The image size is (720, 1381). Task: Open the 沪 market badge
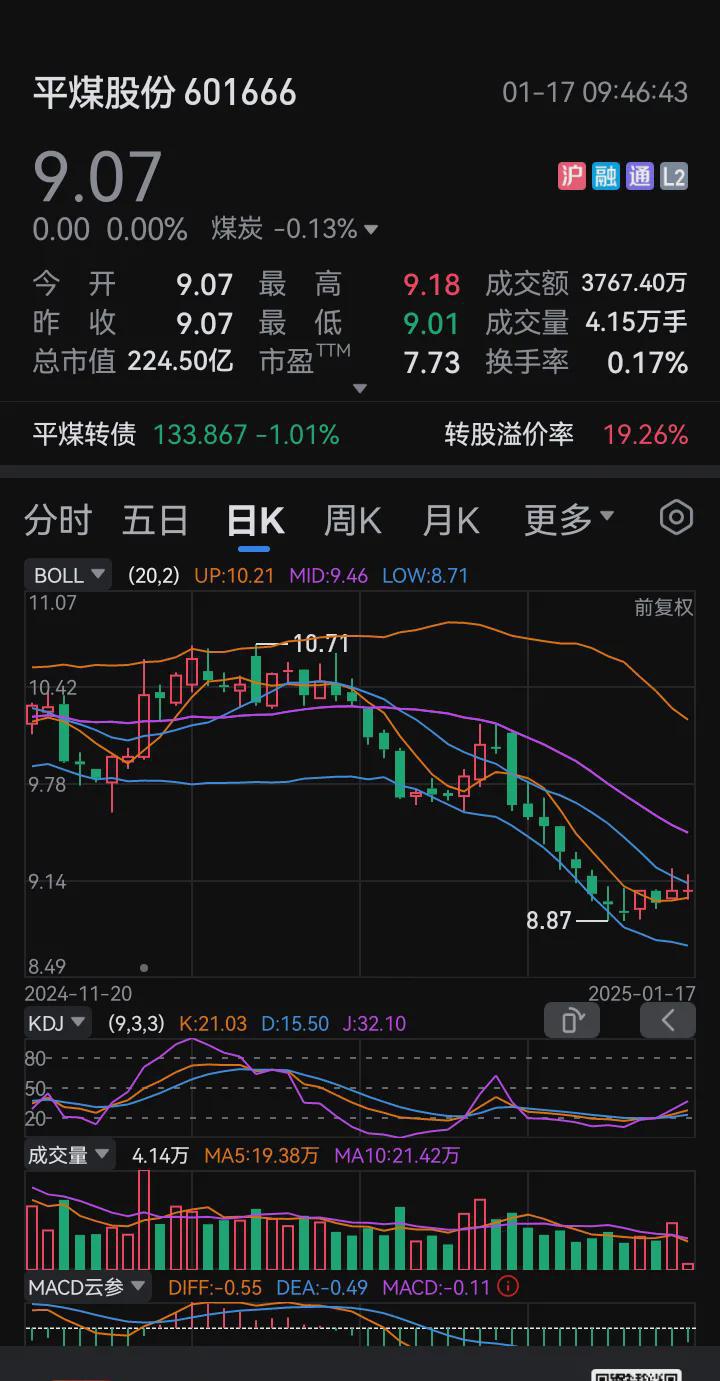click(x=573, y=175)
